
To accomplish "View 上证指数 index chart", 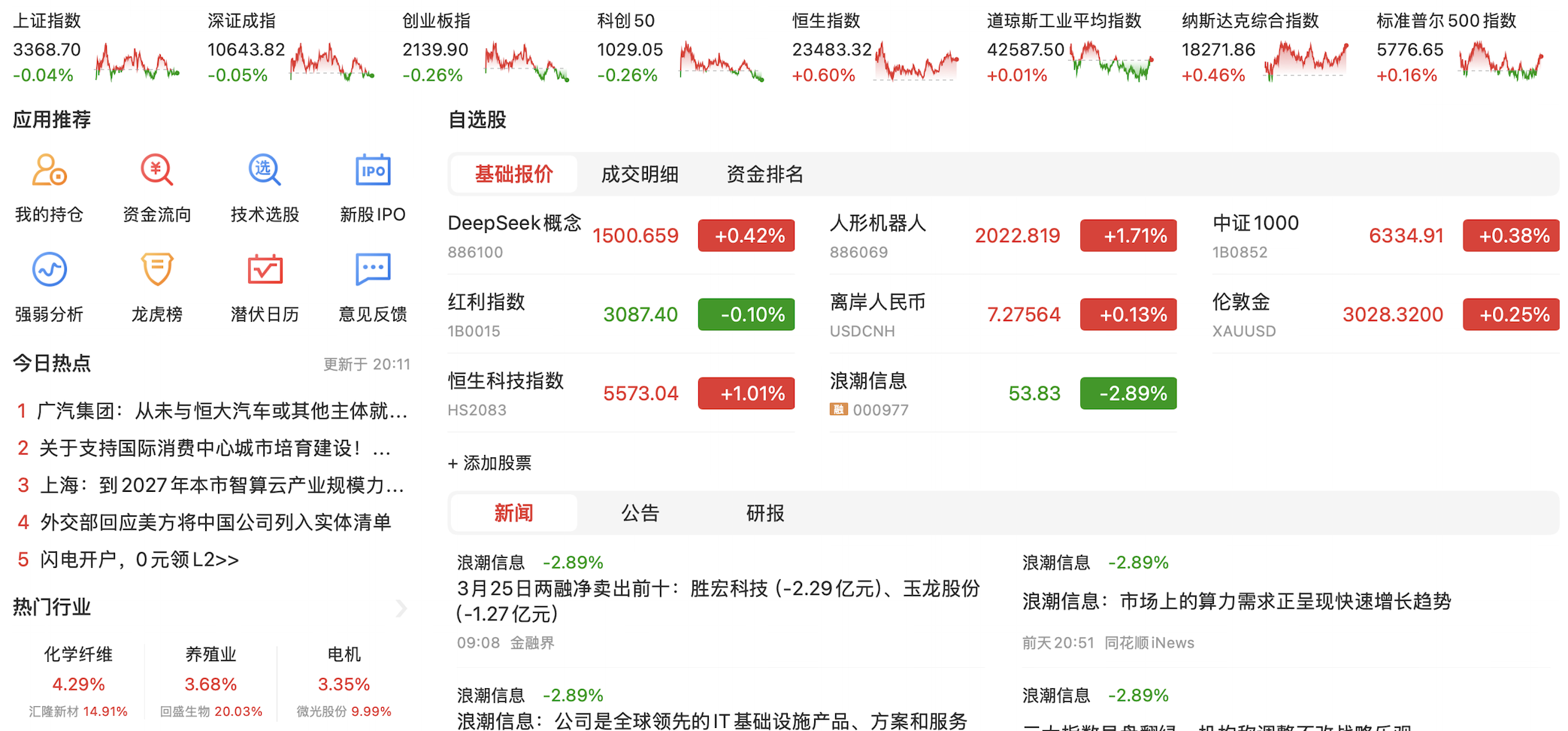I will (96, 49).
